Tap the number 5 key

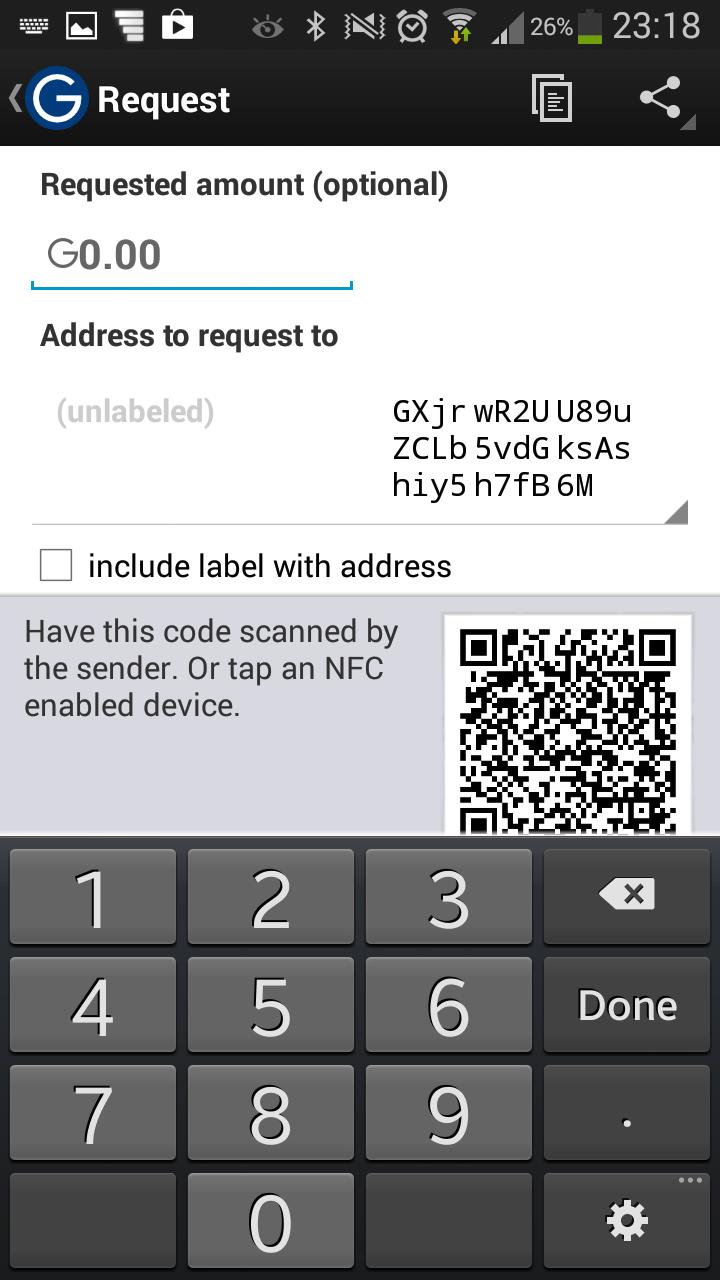270,1004
